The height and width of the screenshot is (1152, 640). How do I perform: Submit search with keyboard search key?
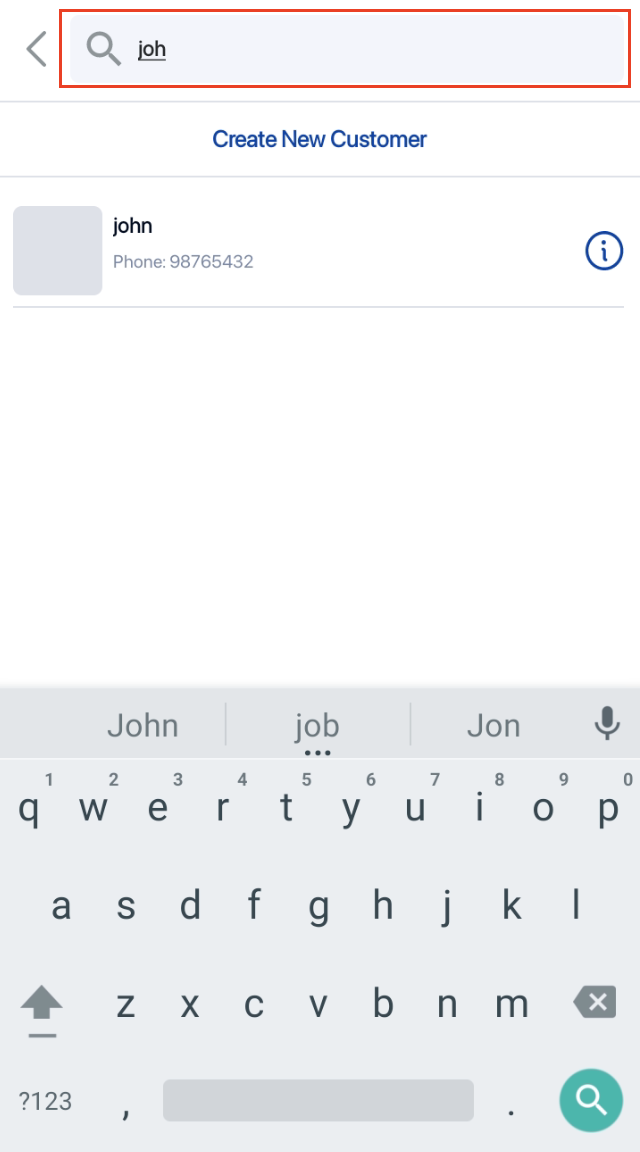(592, 1101)
